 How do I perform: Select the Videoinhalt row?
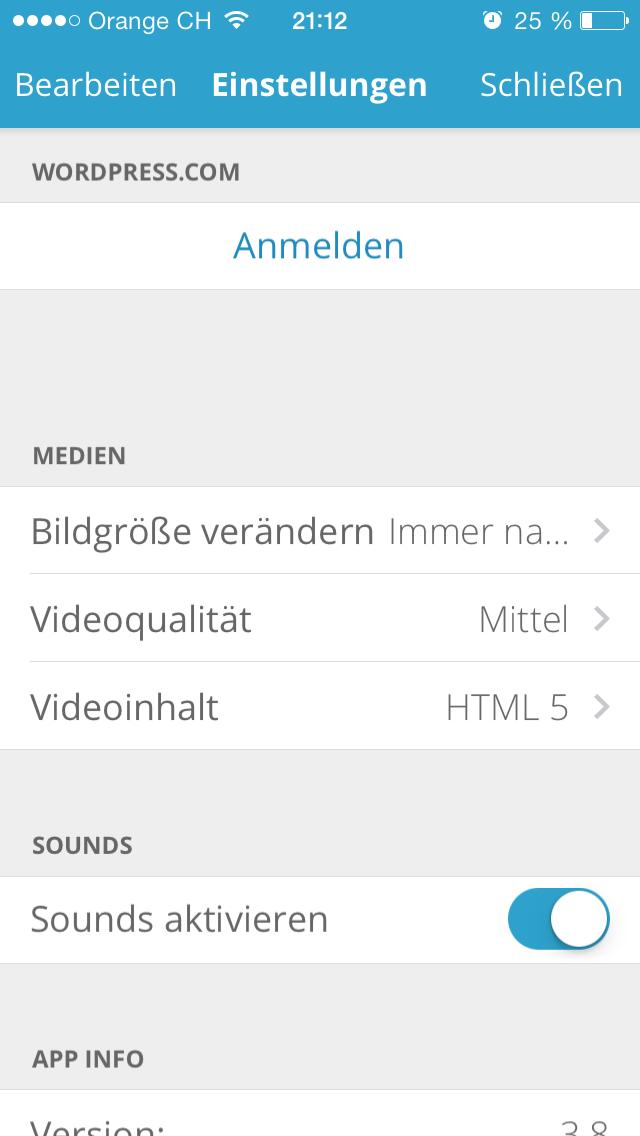pos(320,706)
